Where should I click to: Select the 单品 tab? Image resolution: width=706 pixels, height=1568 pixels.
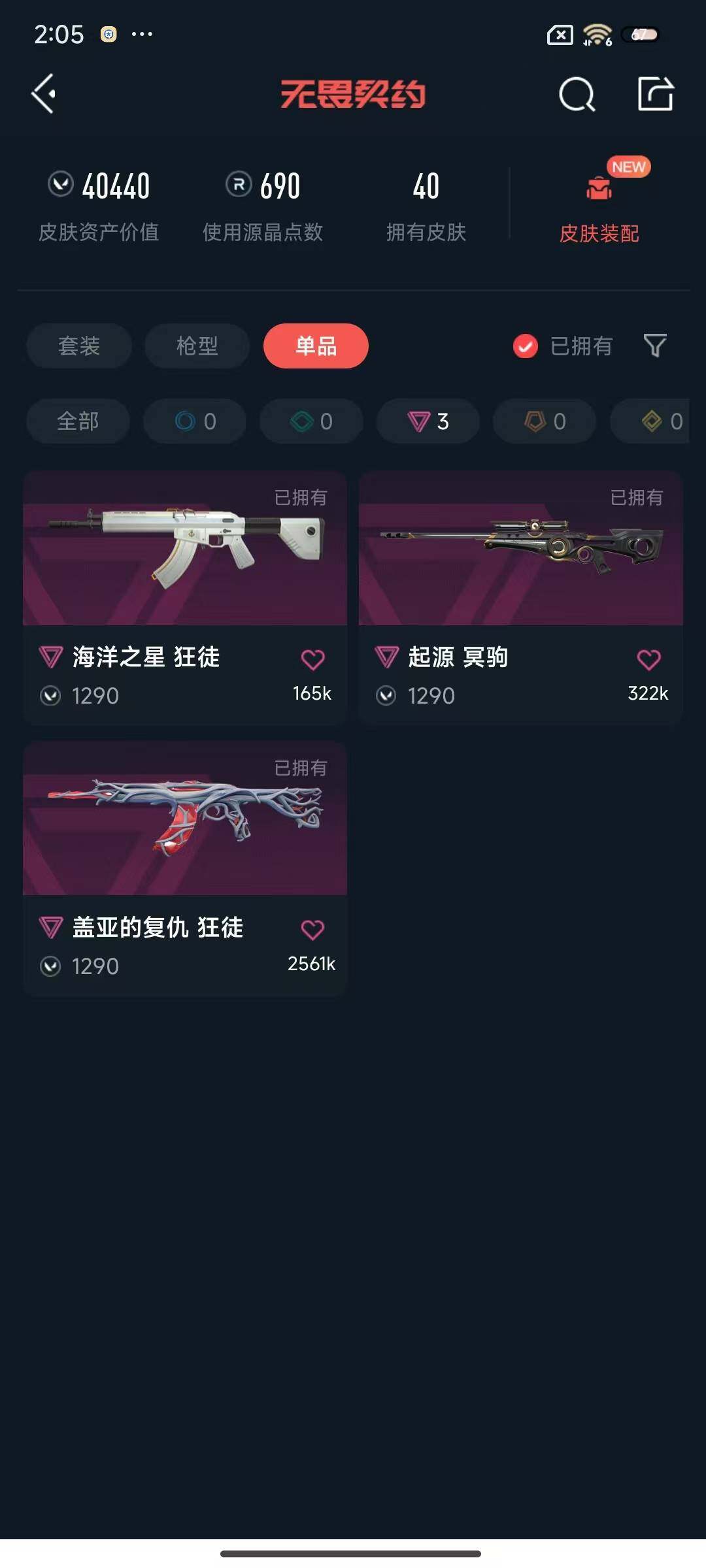click(316, 346)
